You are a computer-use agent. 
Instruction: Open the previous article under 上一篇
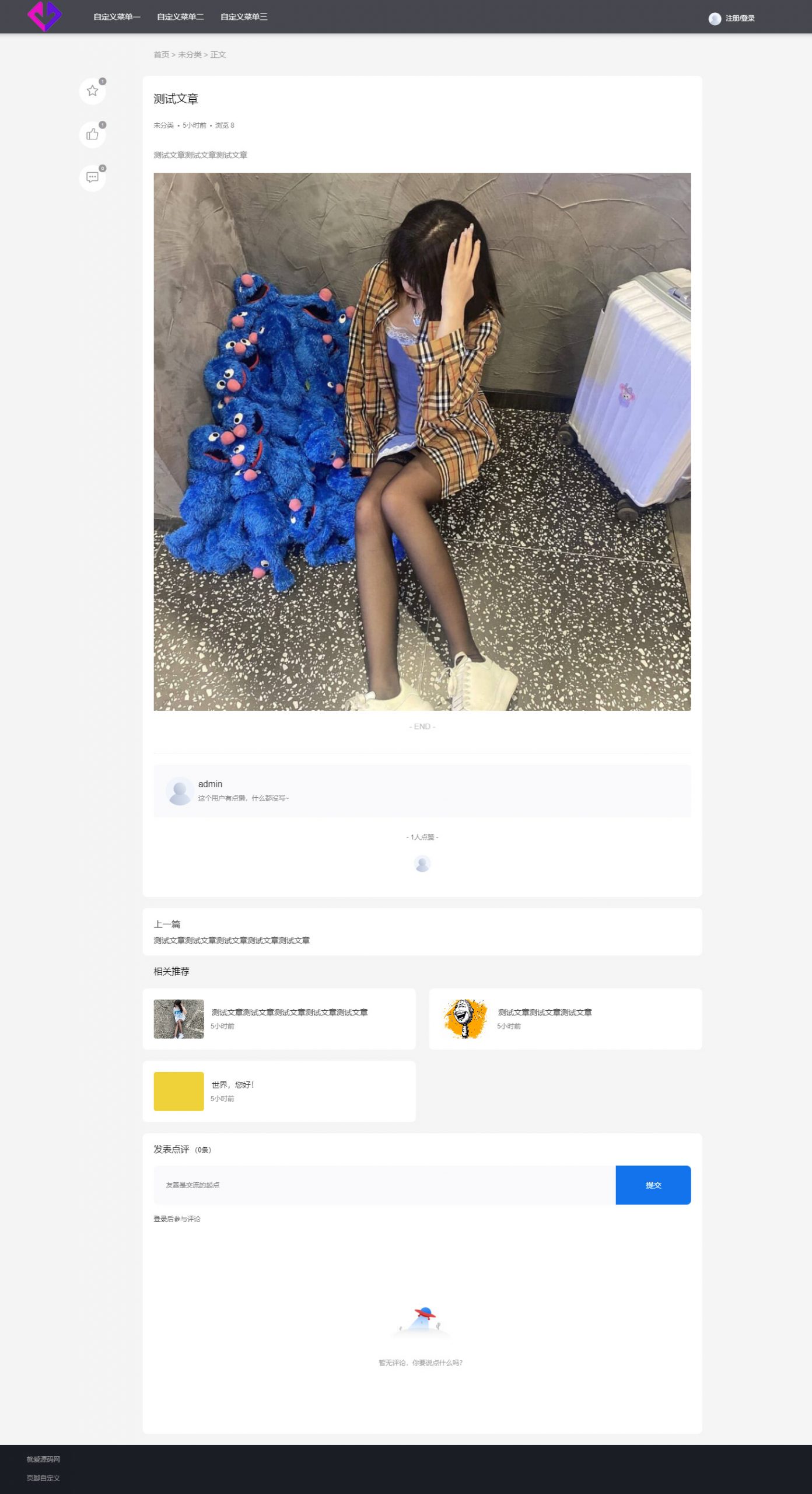coord(232,940)
